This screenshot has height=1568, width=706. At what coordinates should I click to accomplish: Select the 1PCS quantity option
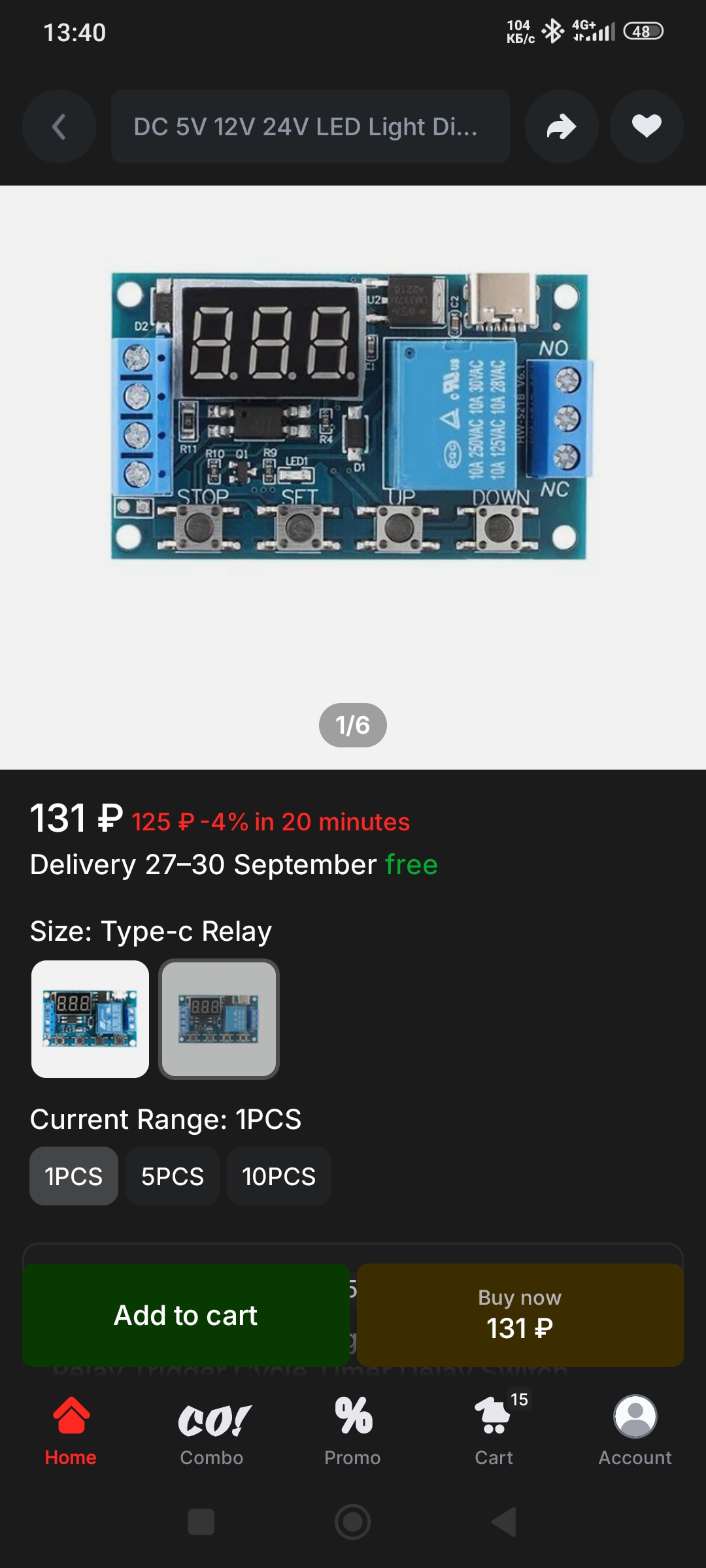(73, 1176)
